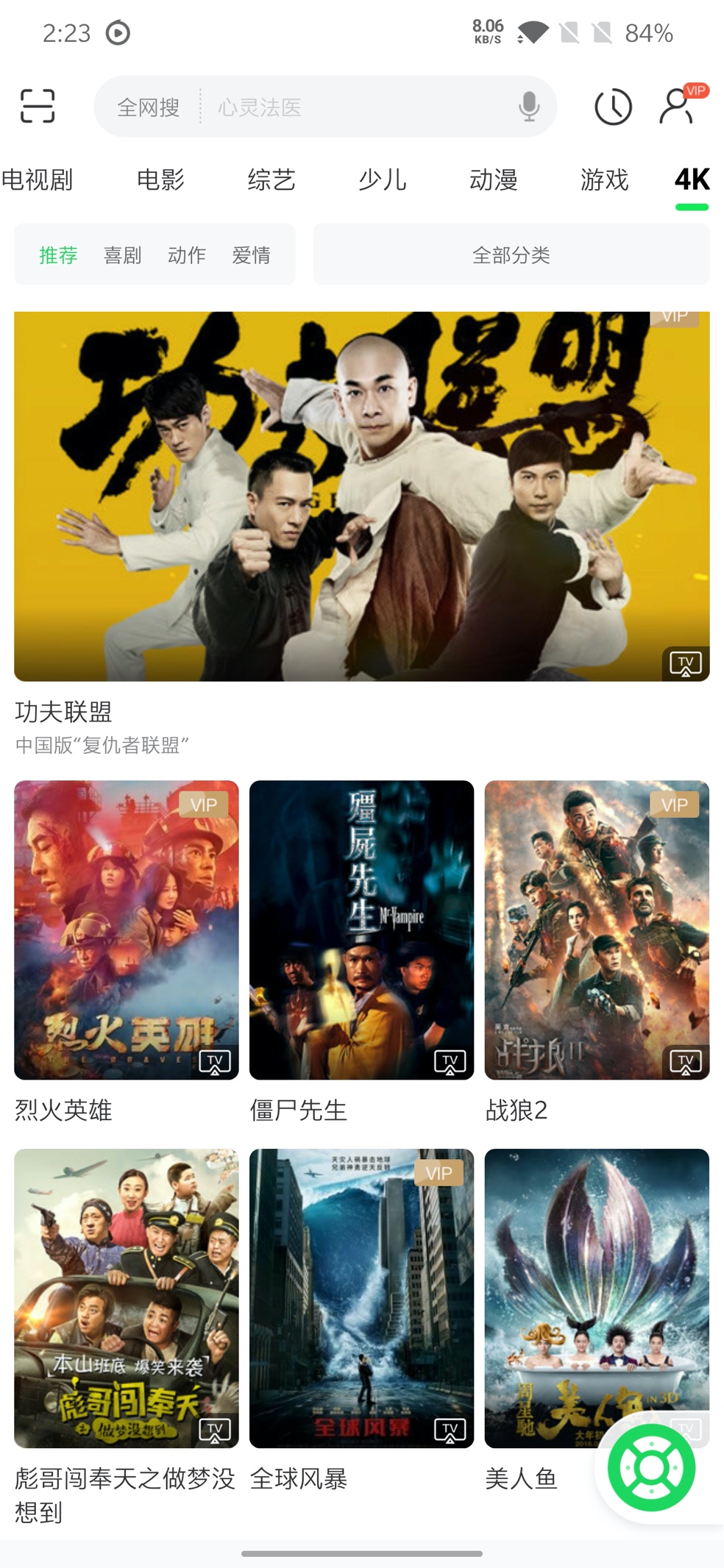Enable the 动作 category filter

point(187,254)
